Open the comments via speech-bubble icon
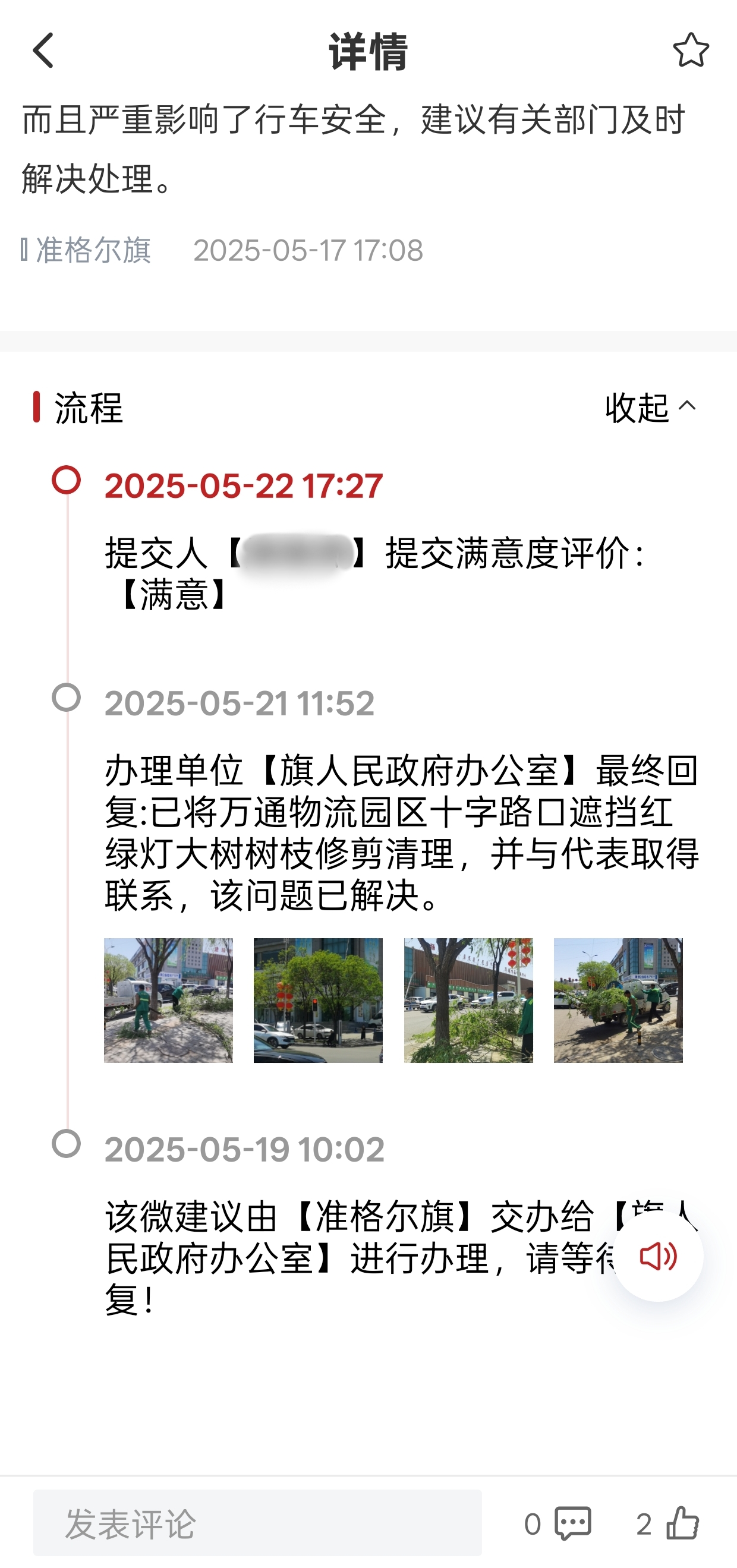 (572, 1523)
